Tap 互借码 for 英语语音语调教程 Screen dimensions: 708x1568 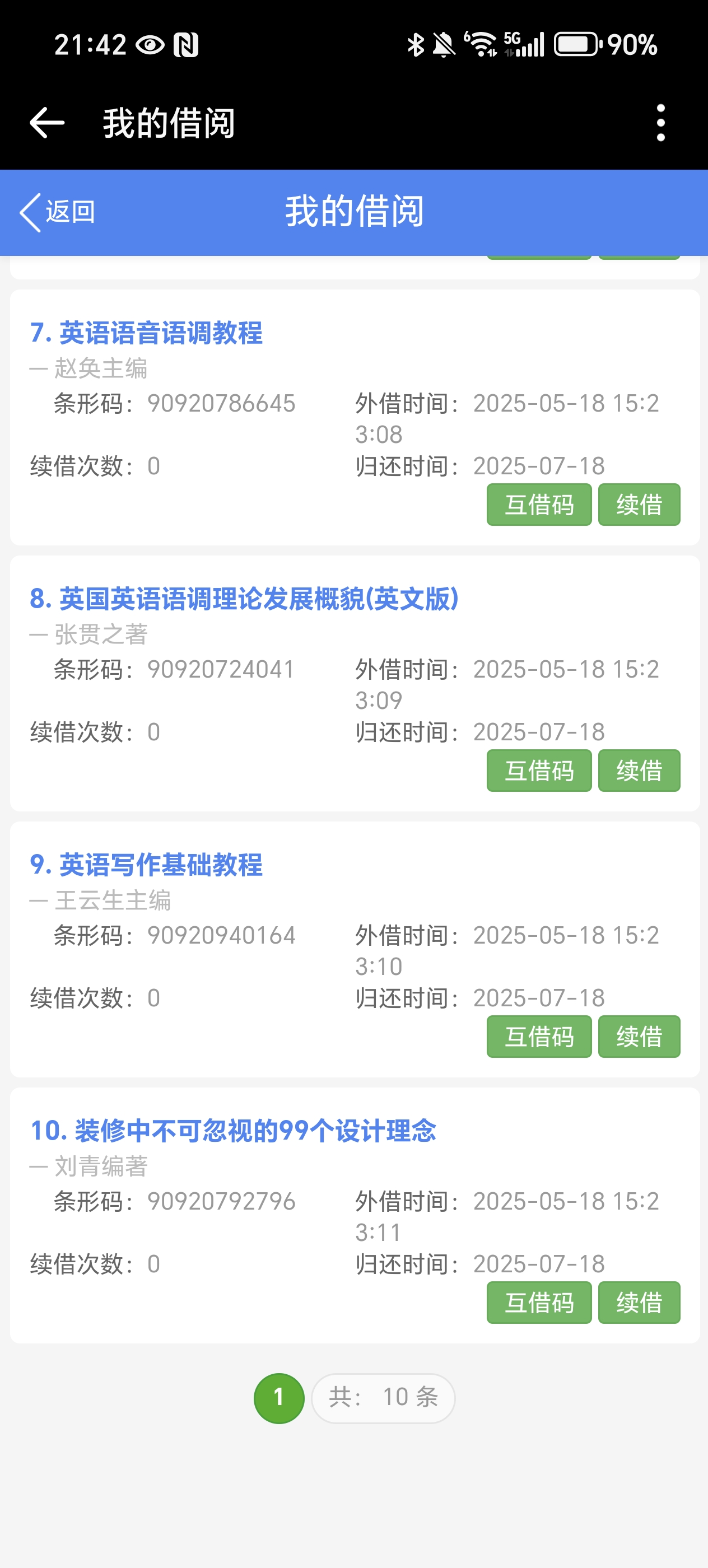coord(539,505)
